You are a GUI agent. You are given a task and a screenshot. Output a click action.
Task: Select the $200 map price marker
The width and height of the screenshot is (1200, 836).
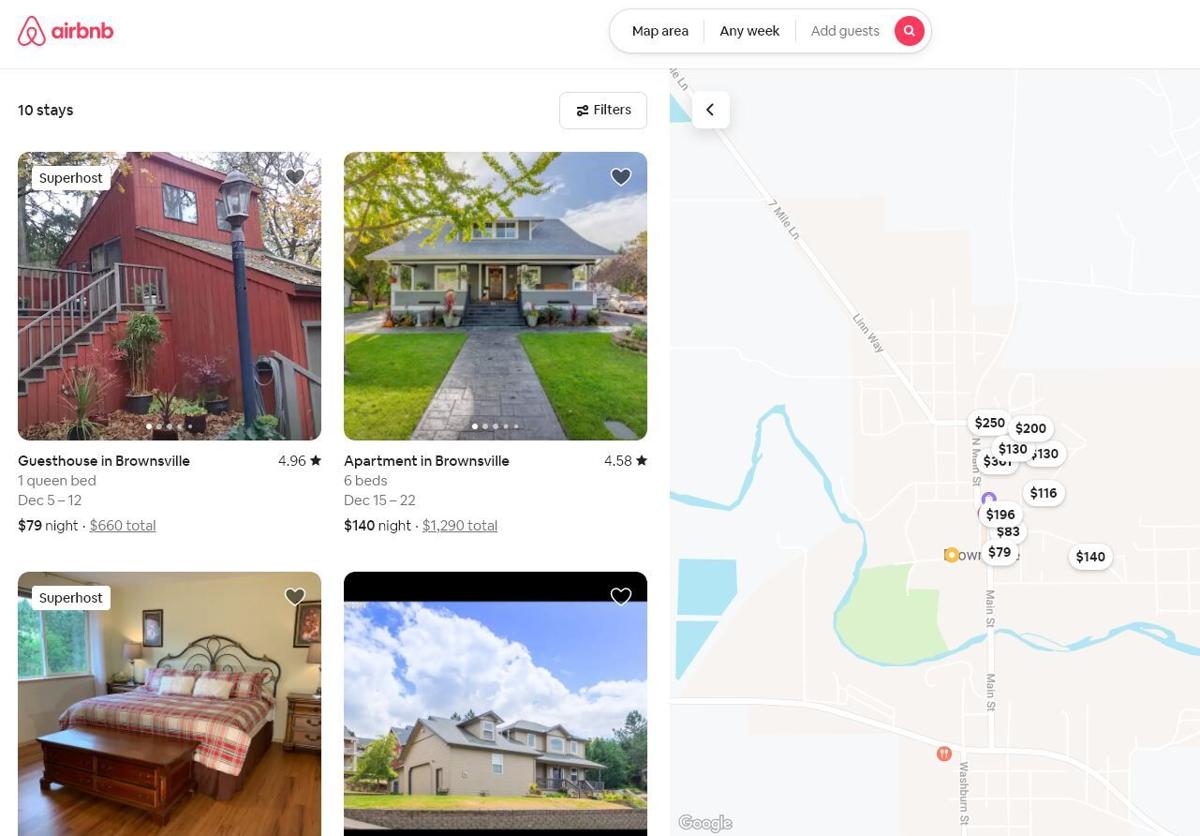coord(1031,428)
